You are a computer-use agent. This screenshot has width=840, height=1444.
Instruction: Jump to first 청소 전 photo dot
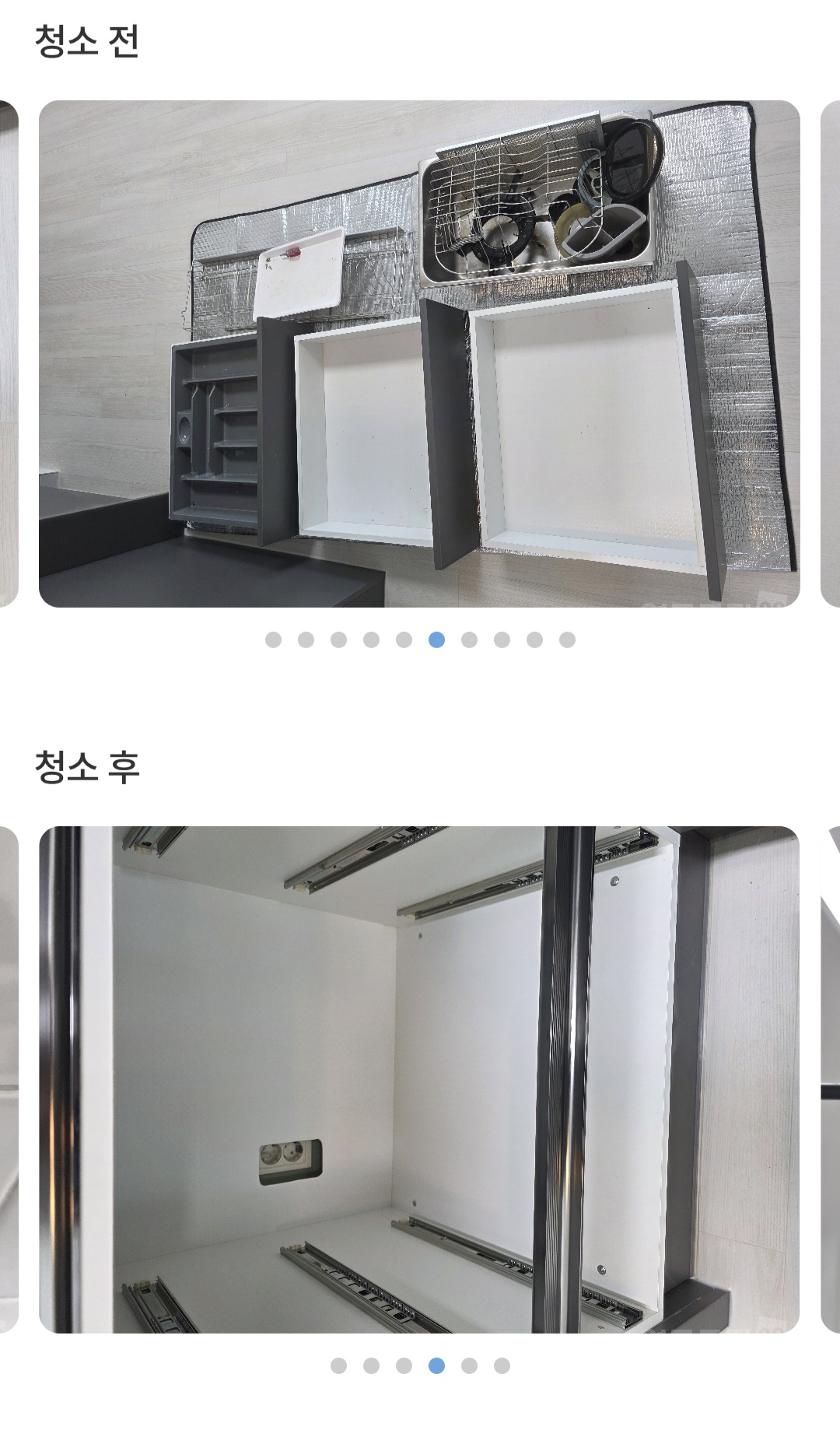pos(273,640)
